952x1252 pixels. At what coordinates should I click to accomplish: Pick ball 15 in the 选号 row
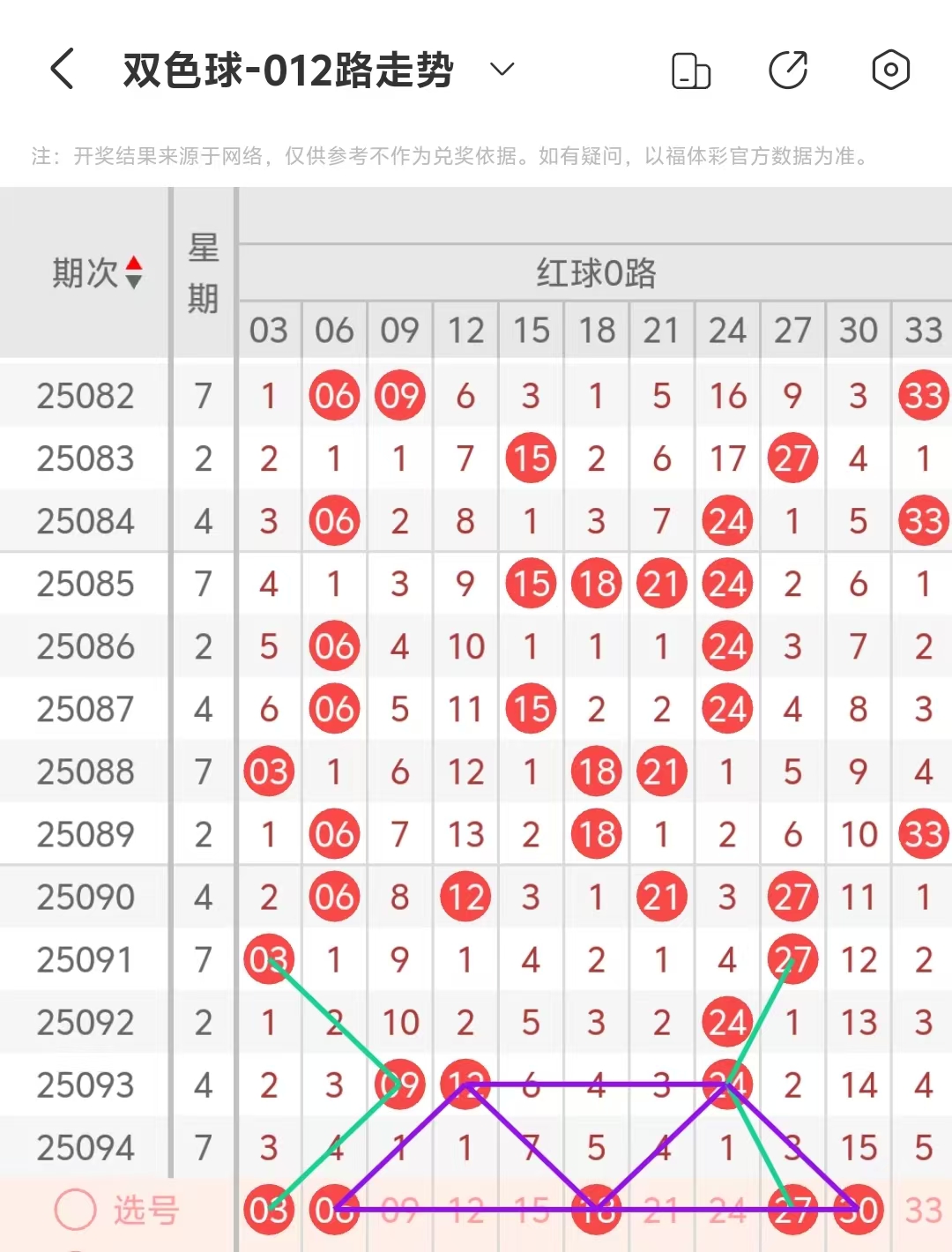(x=531, y=1210)
